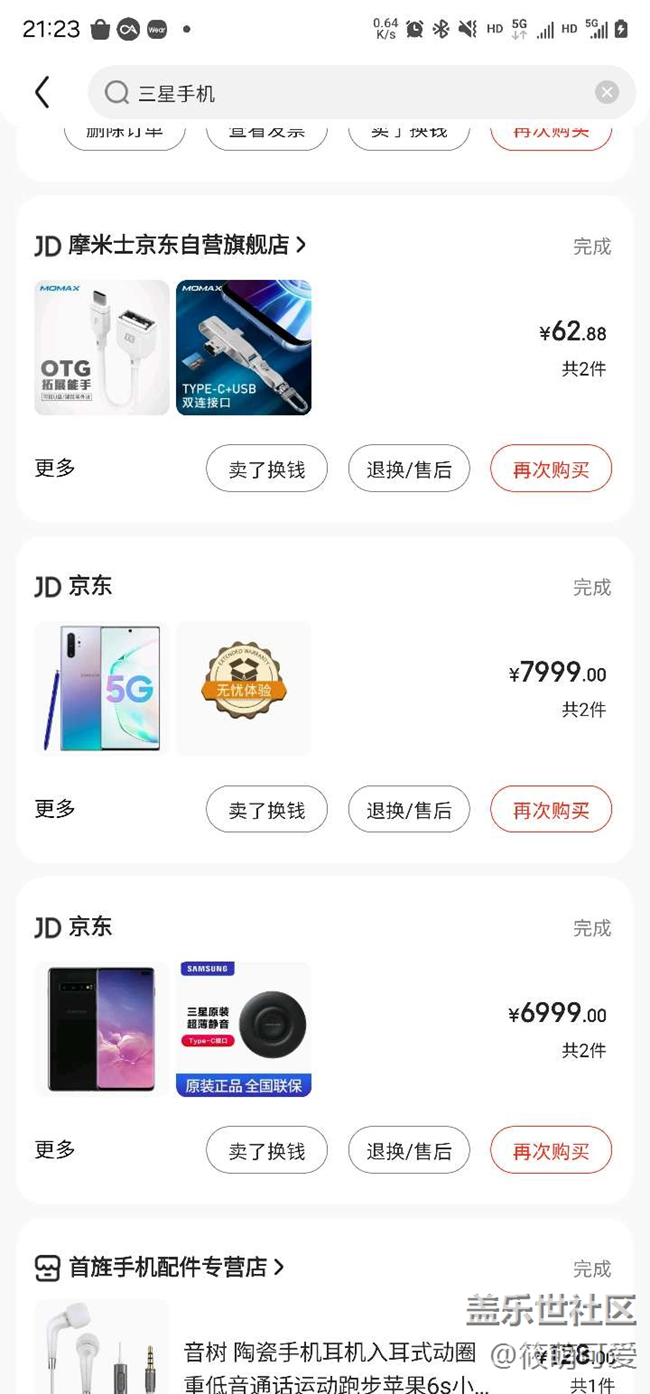Tap 卖了换钱 on the ¥62.88 order
Screen dimensions: 650x1394
tap(266, 469)
